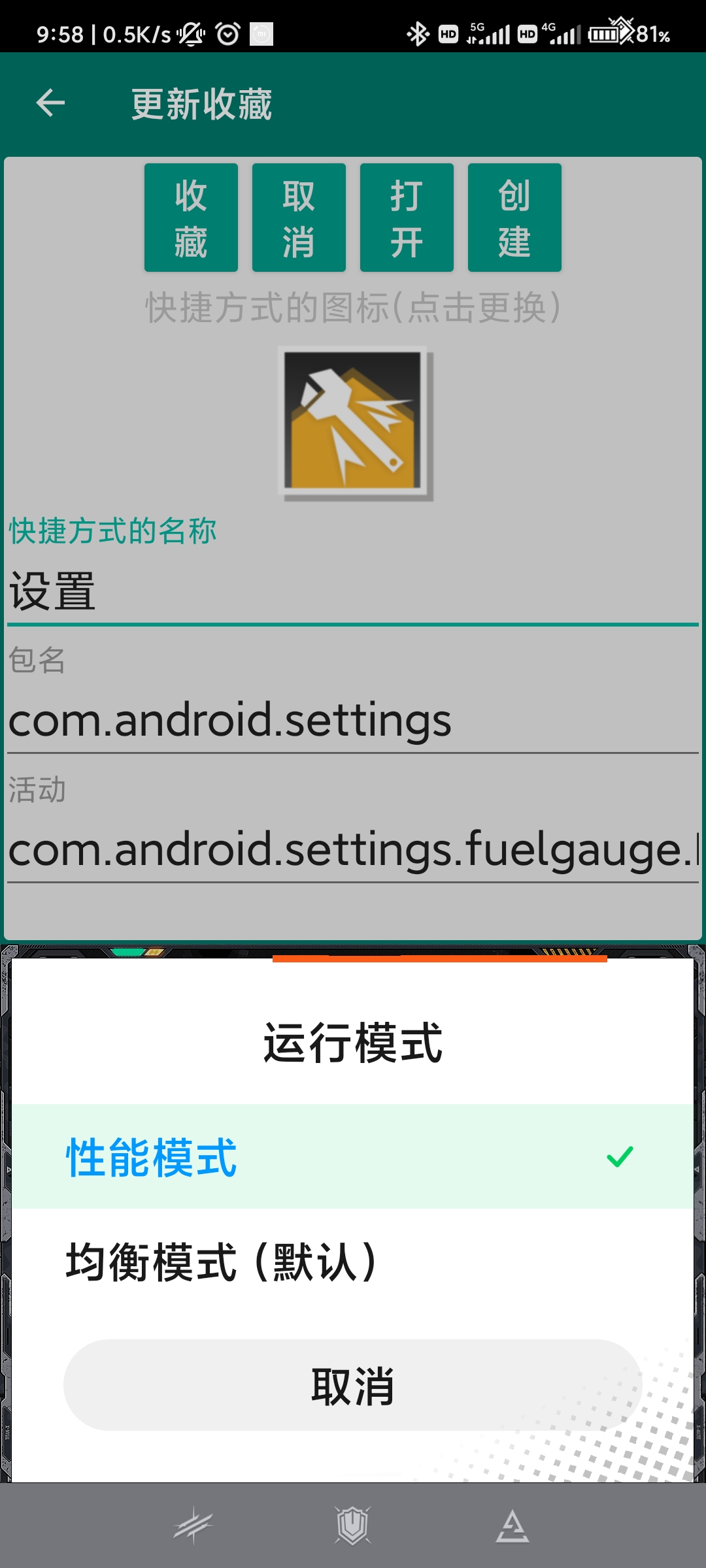Viewport: 706px width, 1568px height.
Task: Select 性能模式 run mode
Action: [353, 1156]
